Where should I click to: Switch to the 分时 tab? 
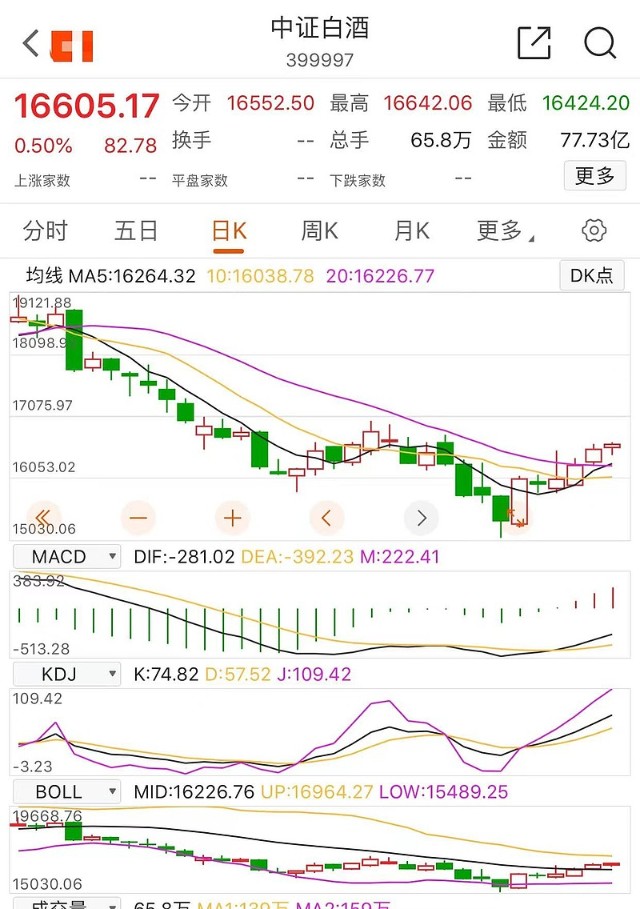[x=45, y=232]
